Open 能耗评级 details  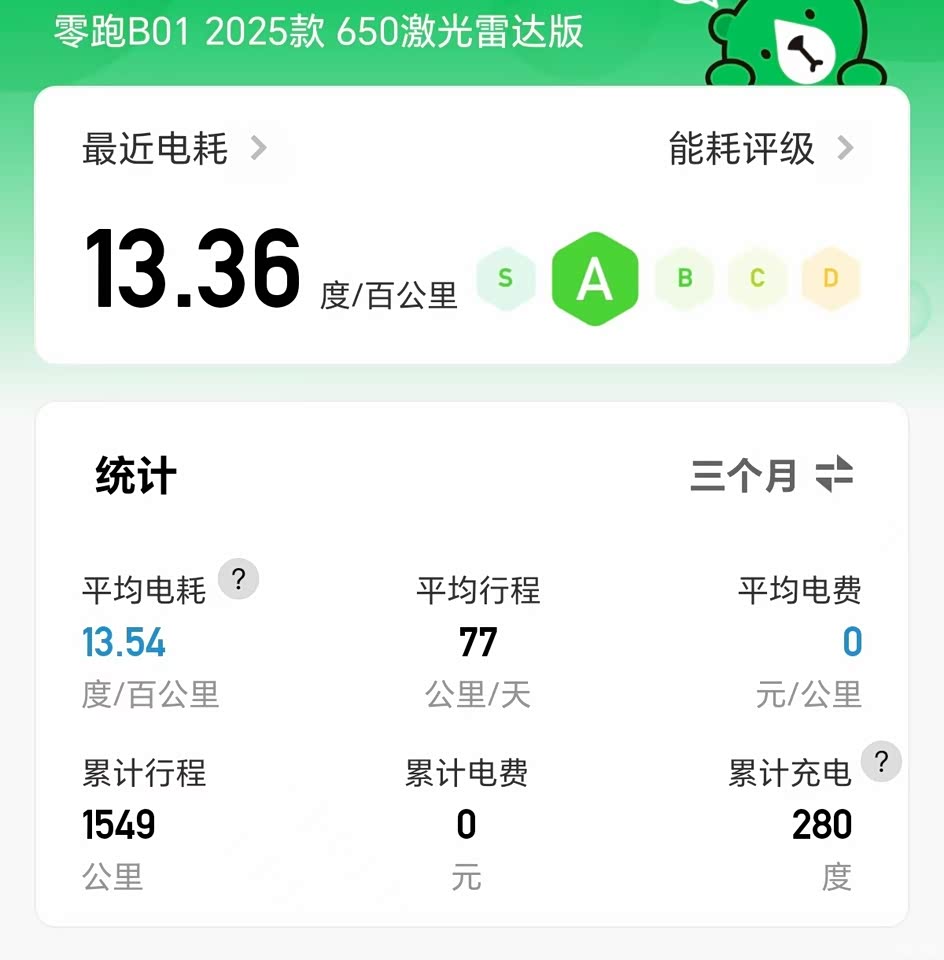[x=760, y=150]
